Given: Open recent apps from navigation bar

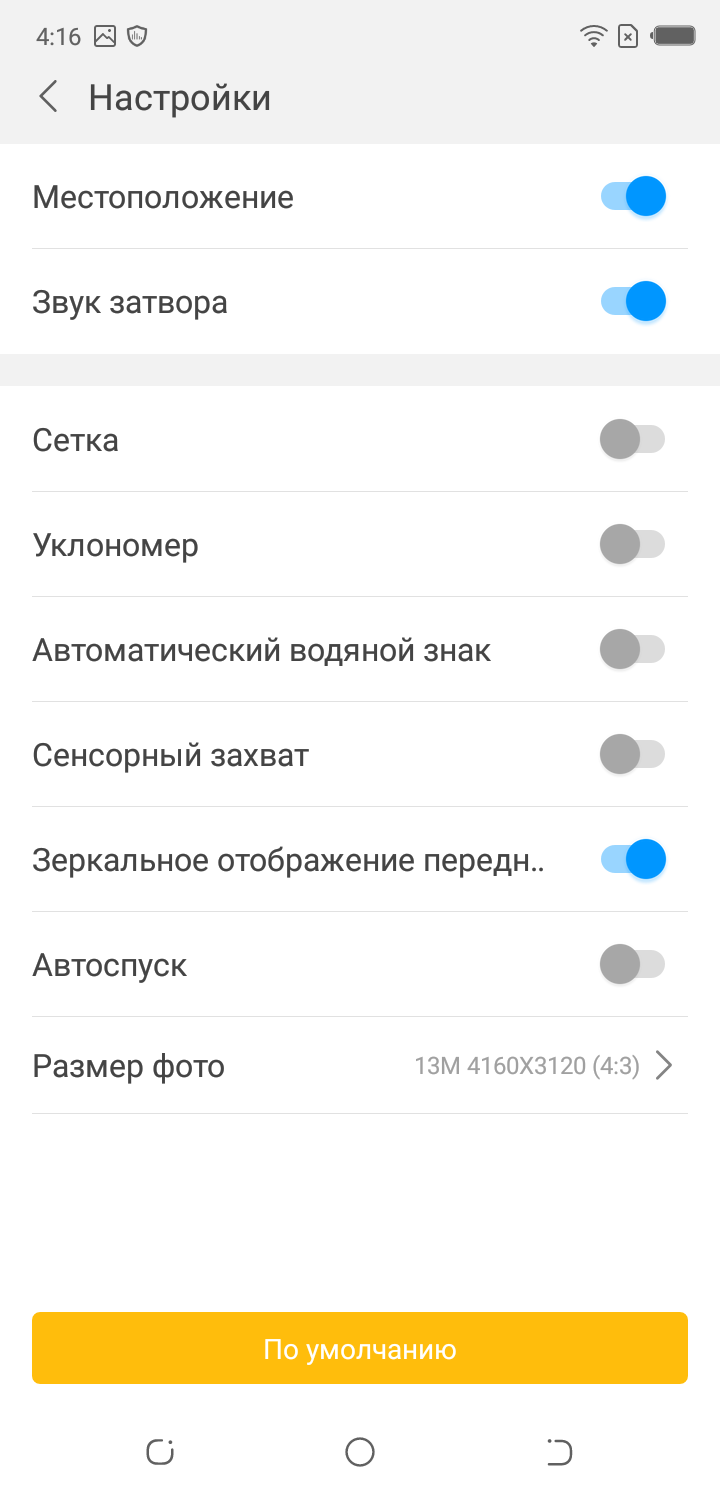Looking at the screenshot, I should [160, 1452].
